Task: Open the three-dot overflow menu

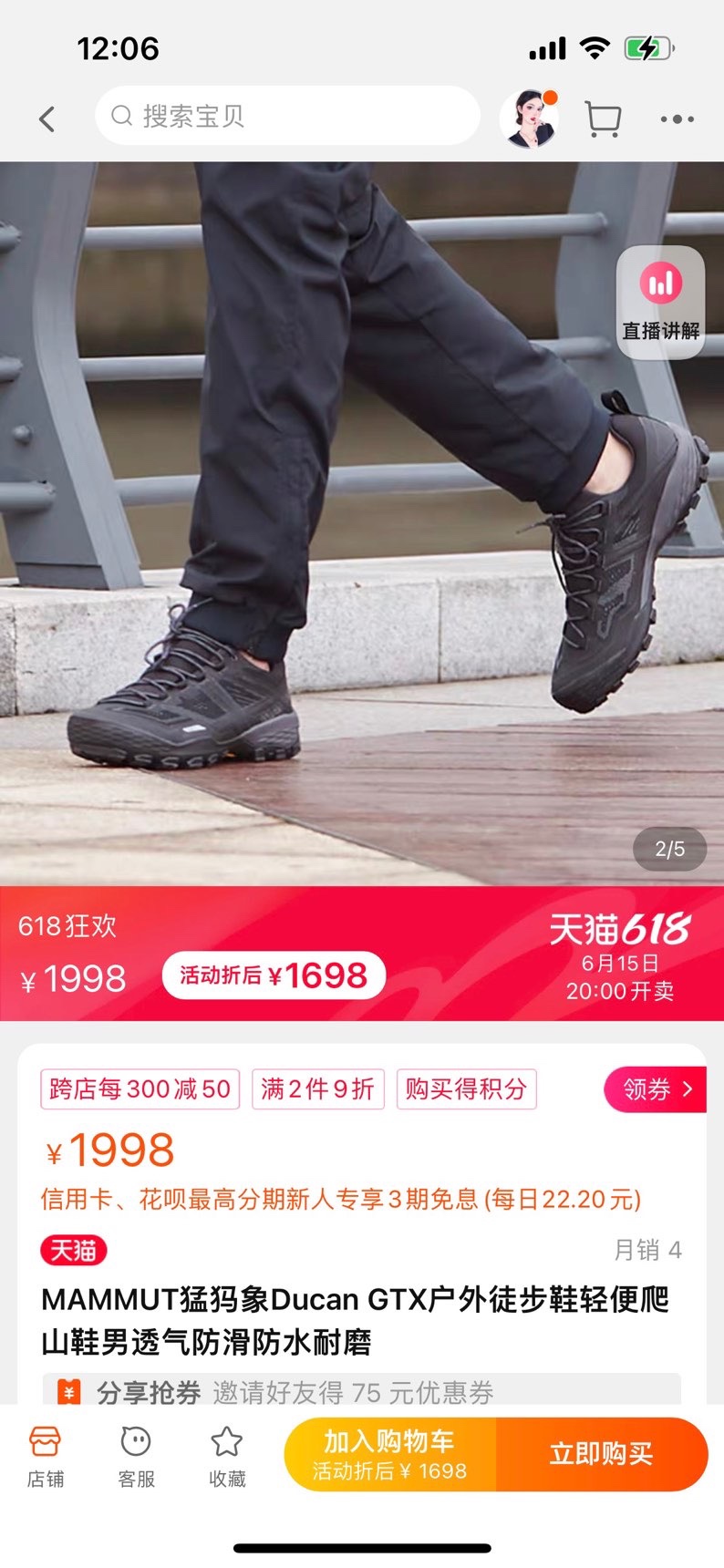Action: [677, 119]
